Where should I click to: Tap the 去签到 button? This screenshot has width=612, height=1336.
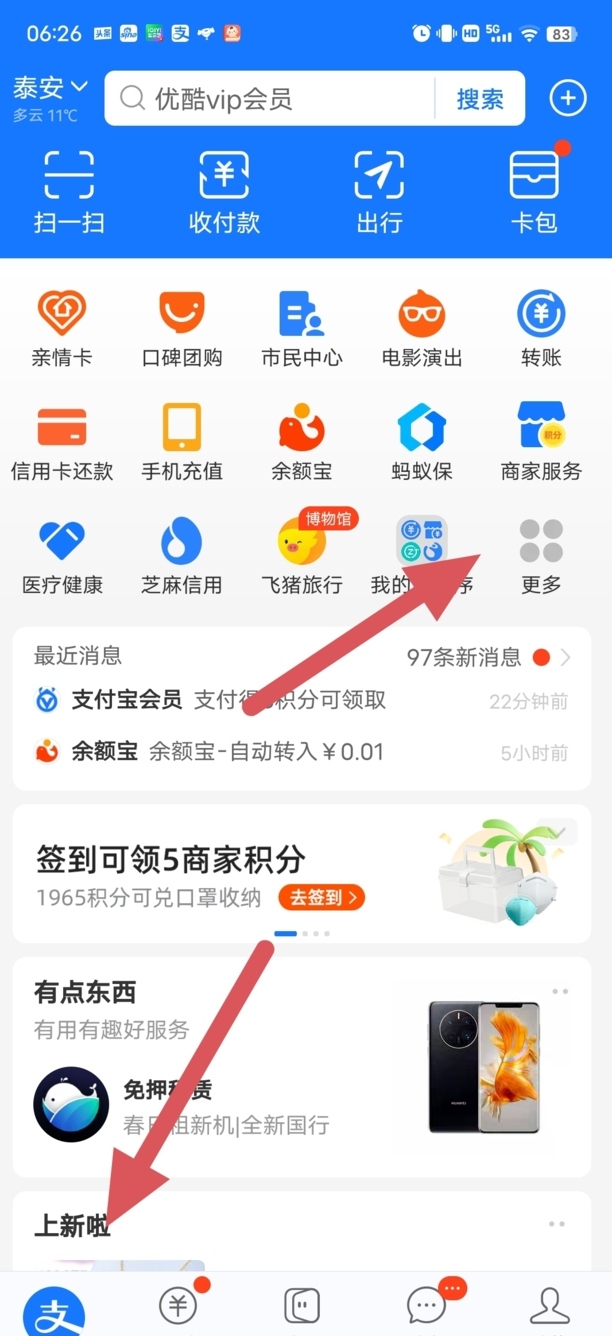point(321,897)
